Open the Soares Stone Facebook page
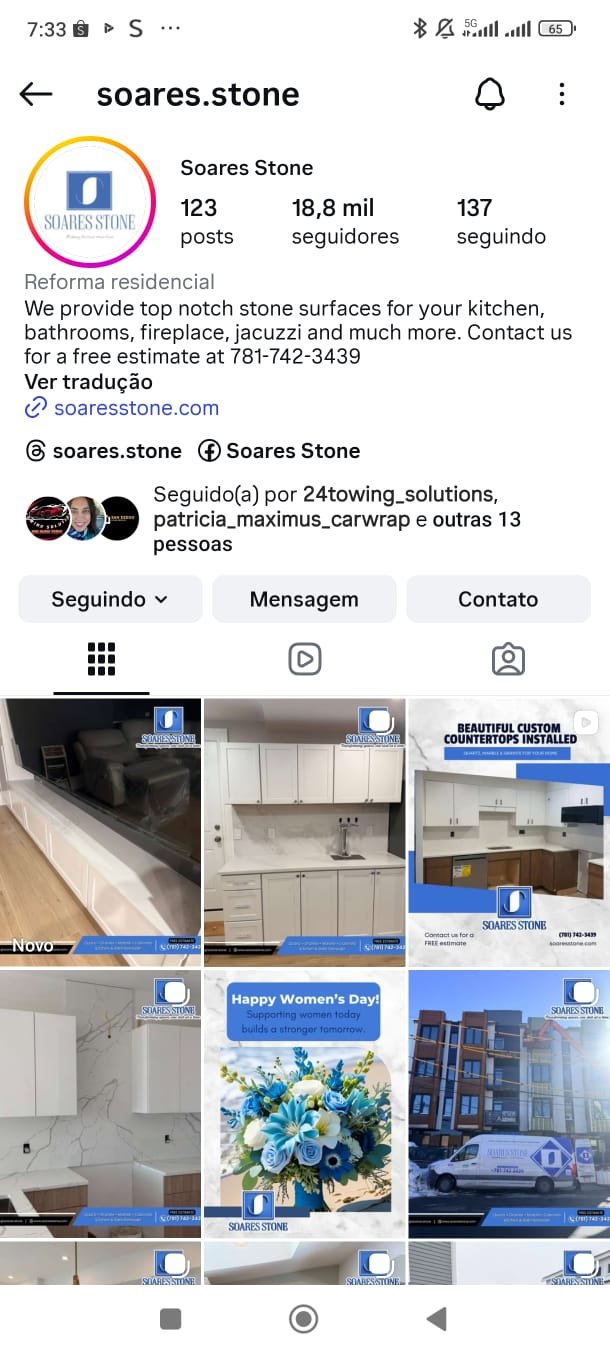Image resolution: width=610 pixels, height=1356 pixels. [279, 451]
